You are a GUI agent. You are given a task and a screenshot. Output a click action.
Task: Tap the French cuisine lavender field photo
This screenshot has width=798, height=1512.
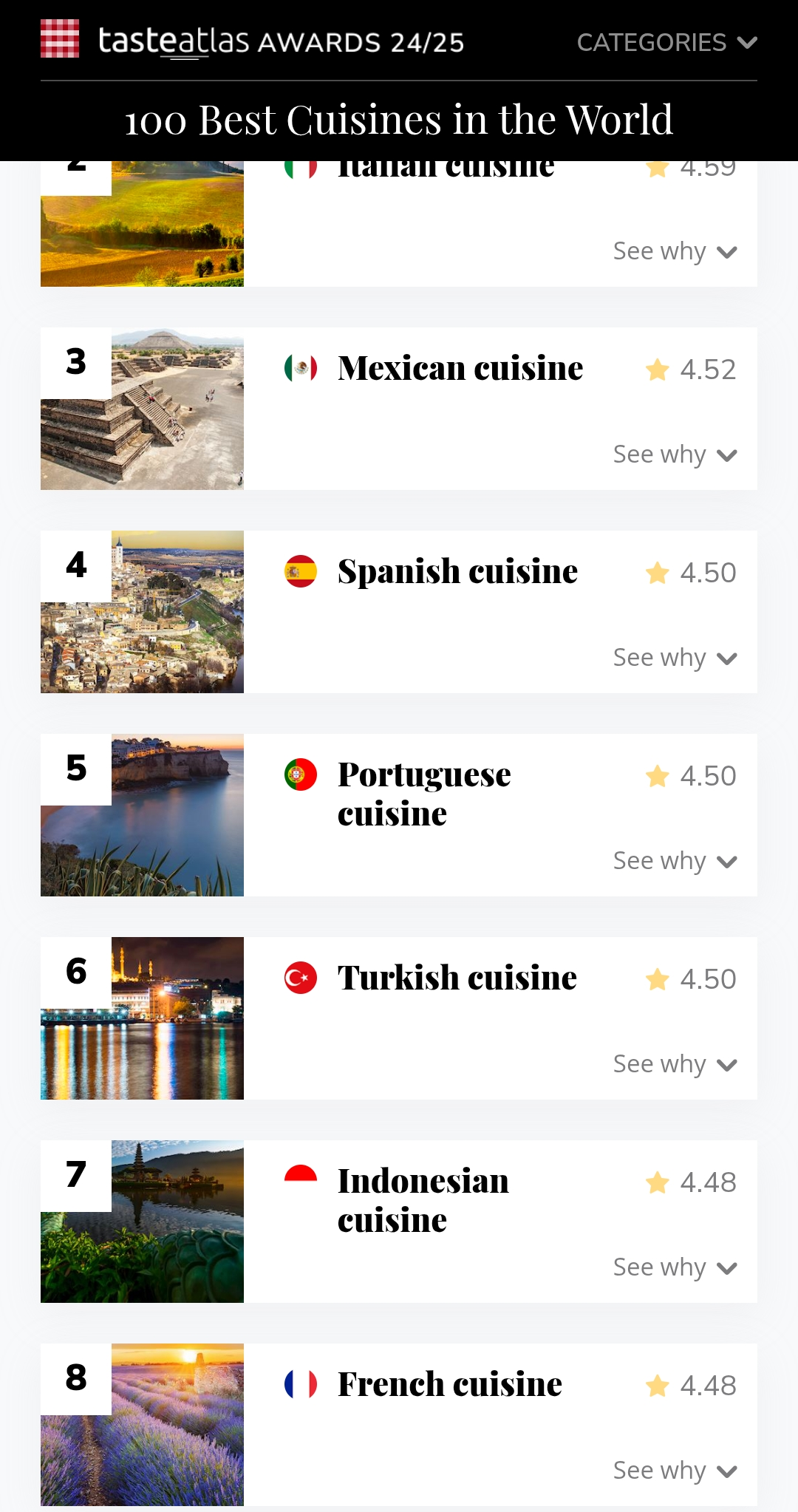tap(142, 1425)
